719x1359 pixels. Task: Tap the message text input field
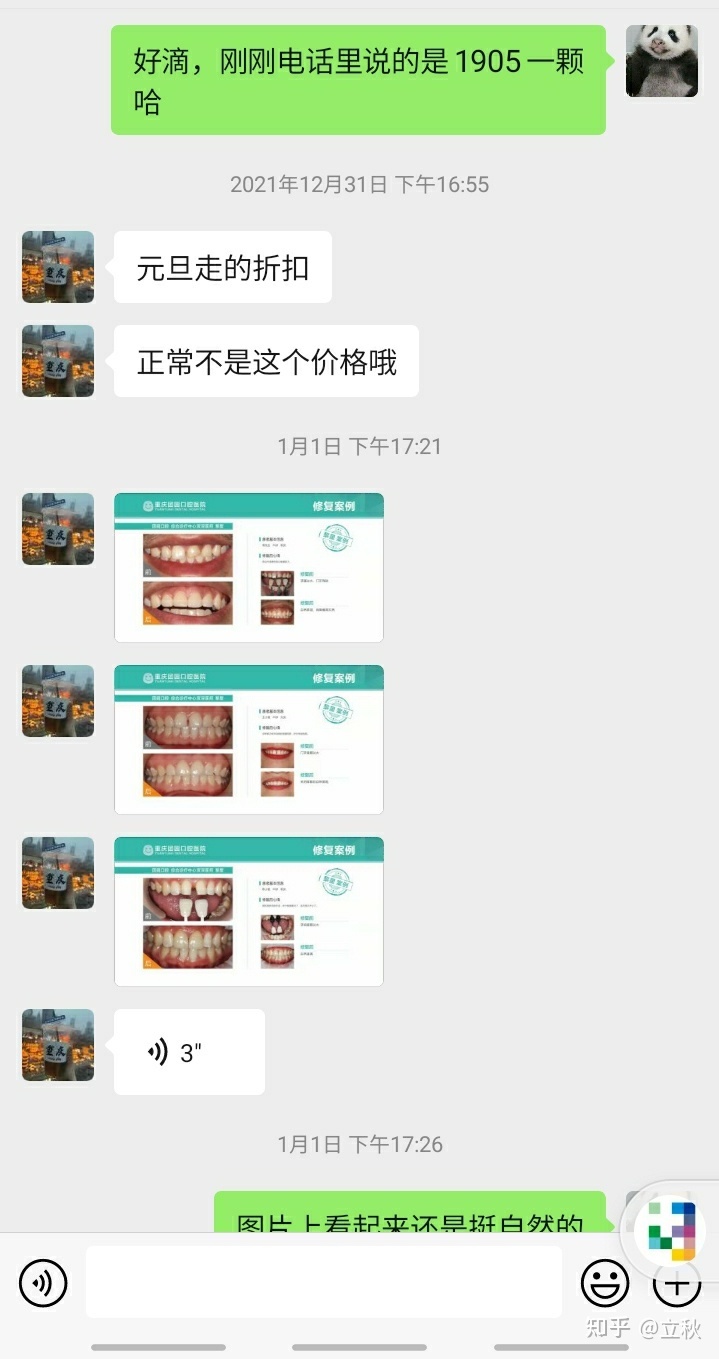(323, 1282)
